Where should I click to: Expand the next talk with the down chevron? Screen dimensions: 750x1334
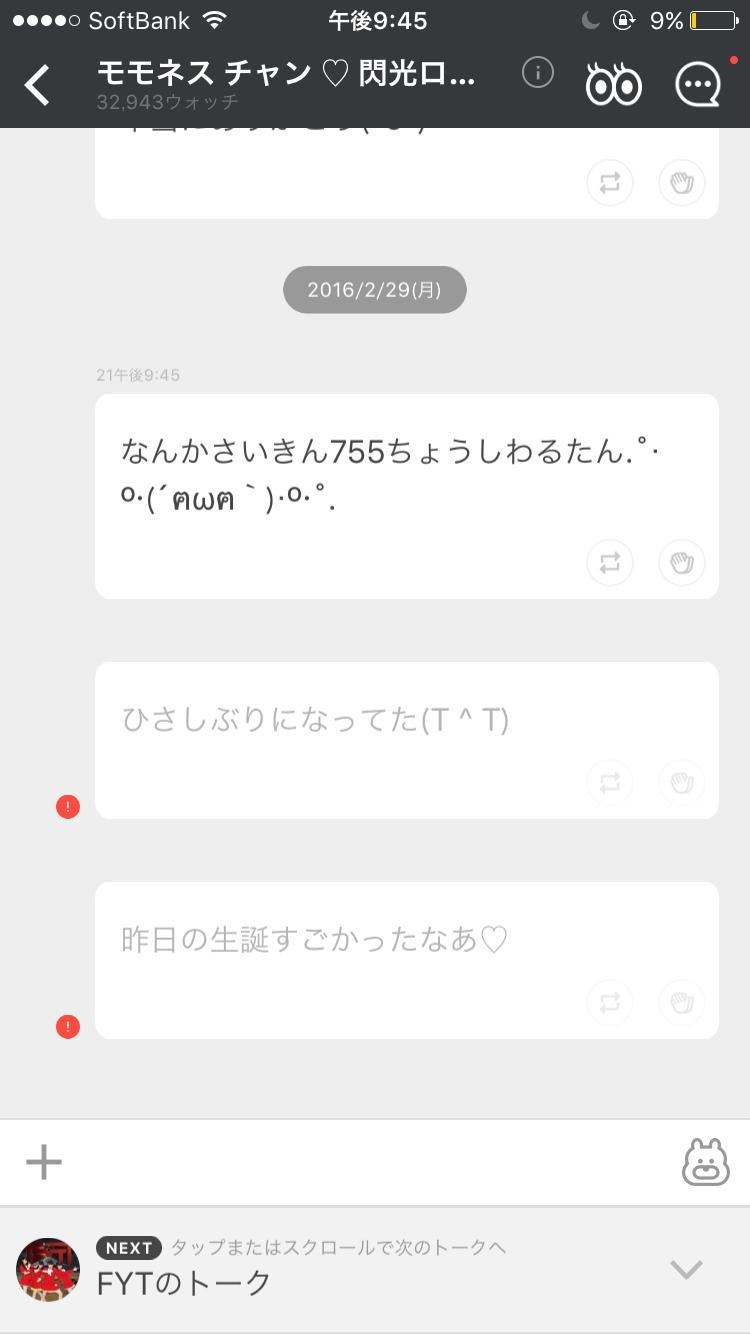point(686,1269)
